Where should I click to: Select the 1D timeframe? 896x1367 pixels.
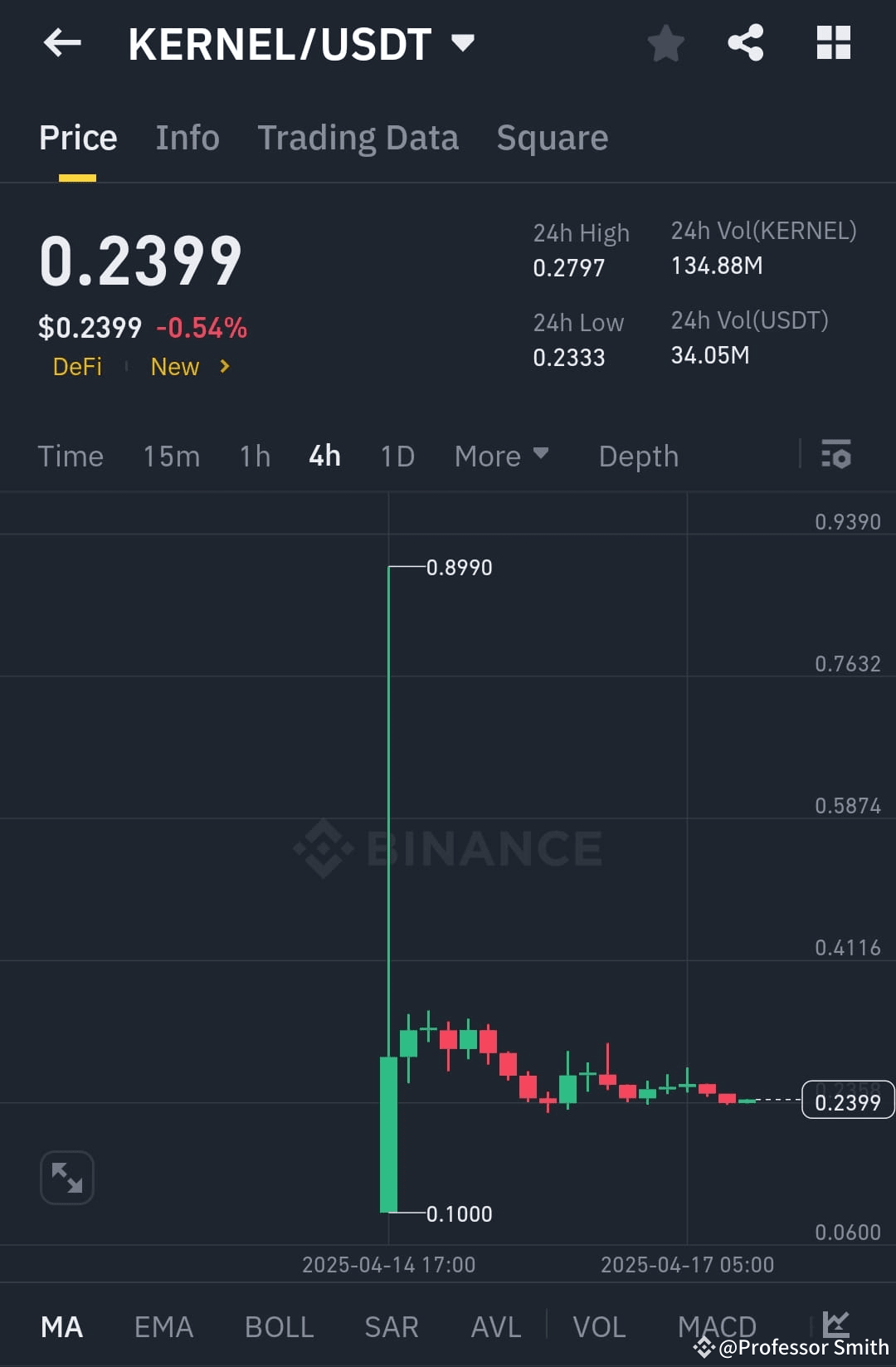pyautogui.click(x=396, y=456)
